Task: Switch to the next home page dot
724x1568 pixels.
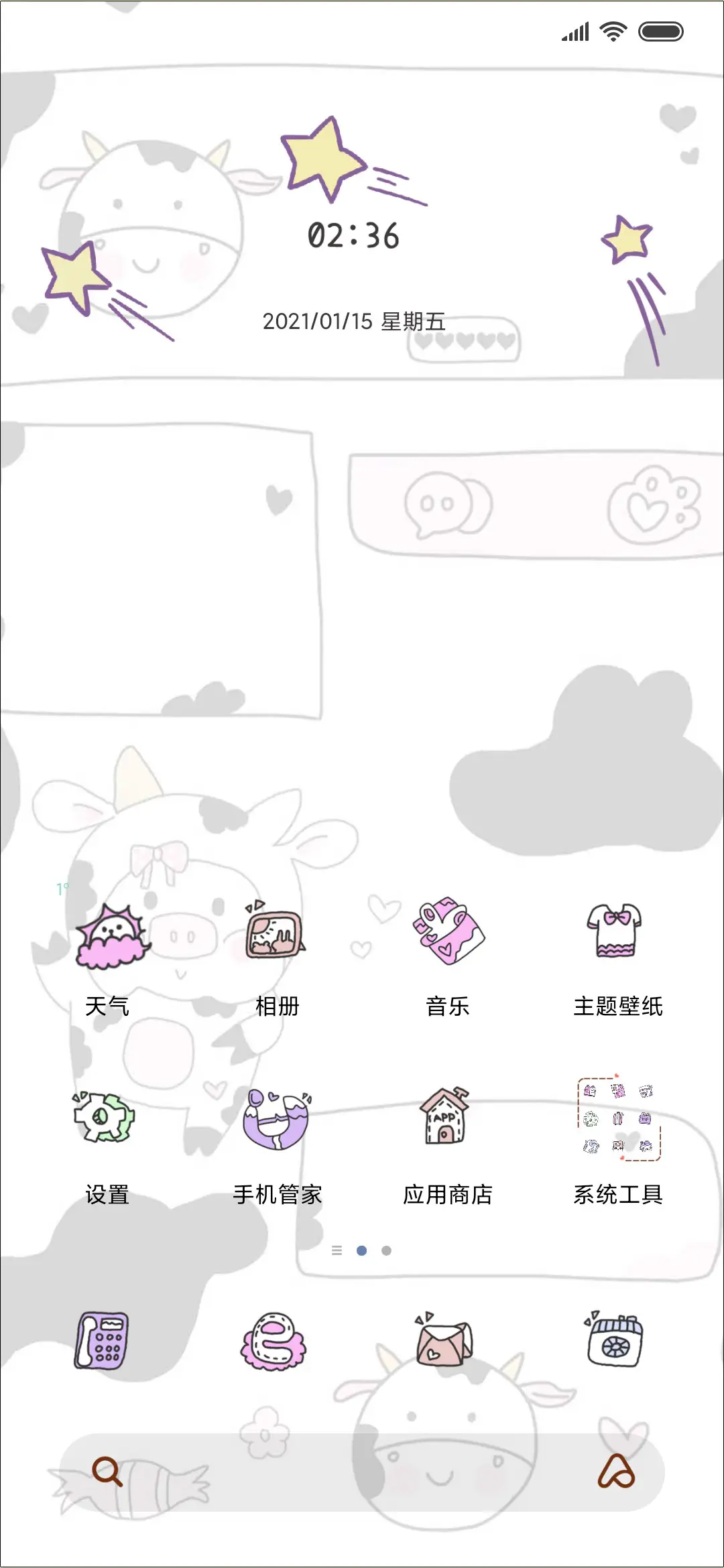Action: [385, 1249]
